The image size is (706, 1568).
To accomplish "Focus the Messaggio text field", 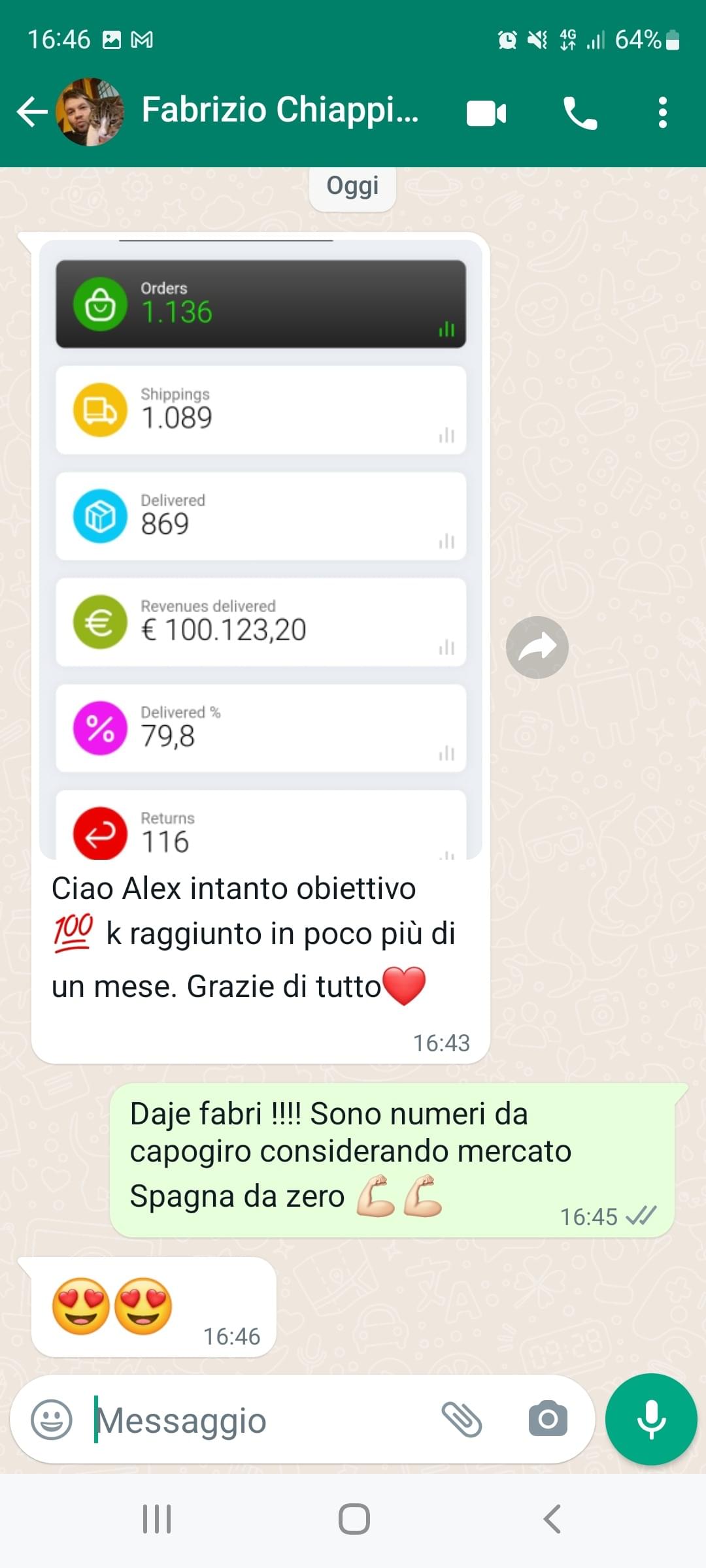I will click(261, 1420).
